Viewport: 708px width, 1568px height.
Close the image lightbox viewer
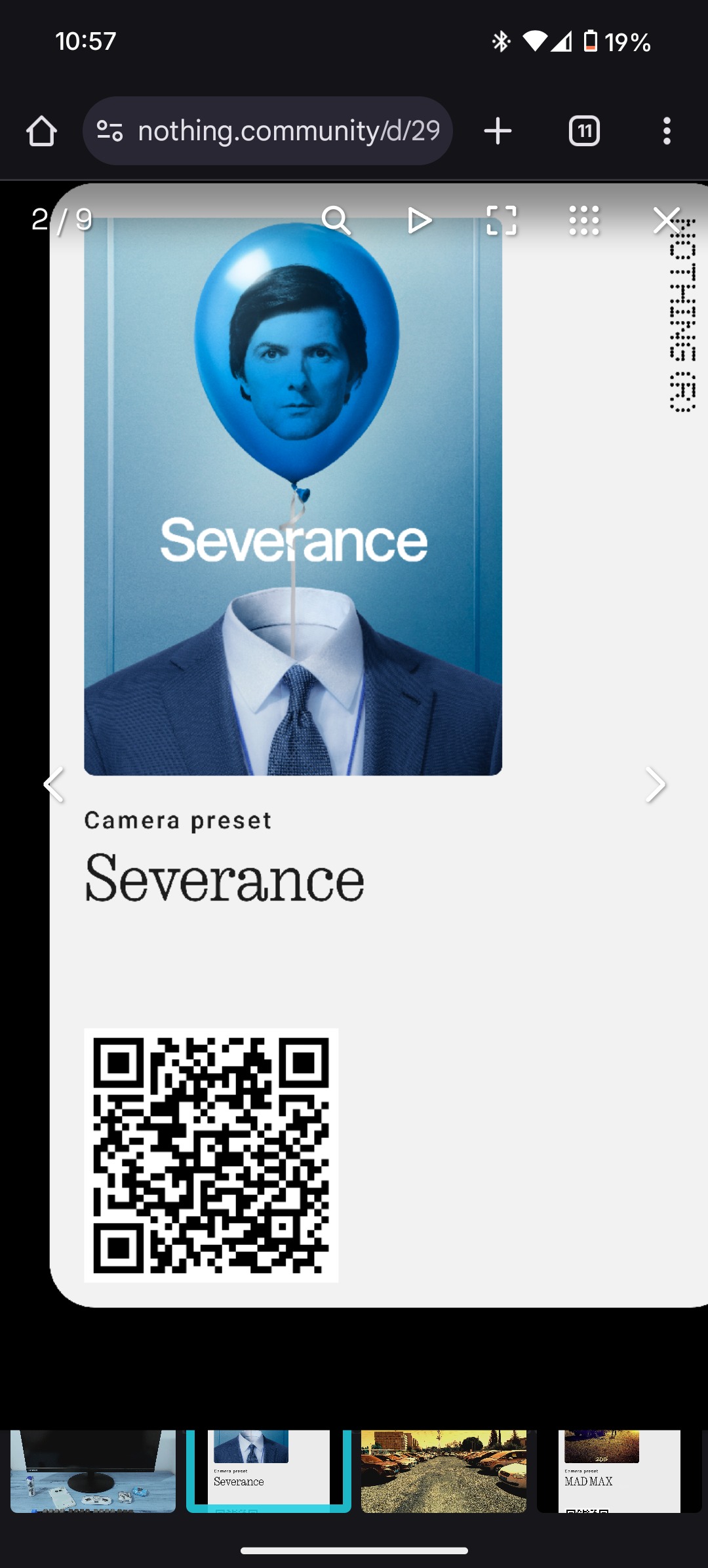click(666, 220)
